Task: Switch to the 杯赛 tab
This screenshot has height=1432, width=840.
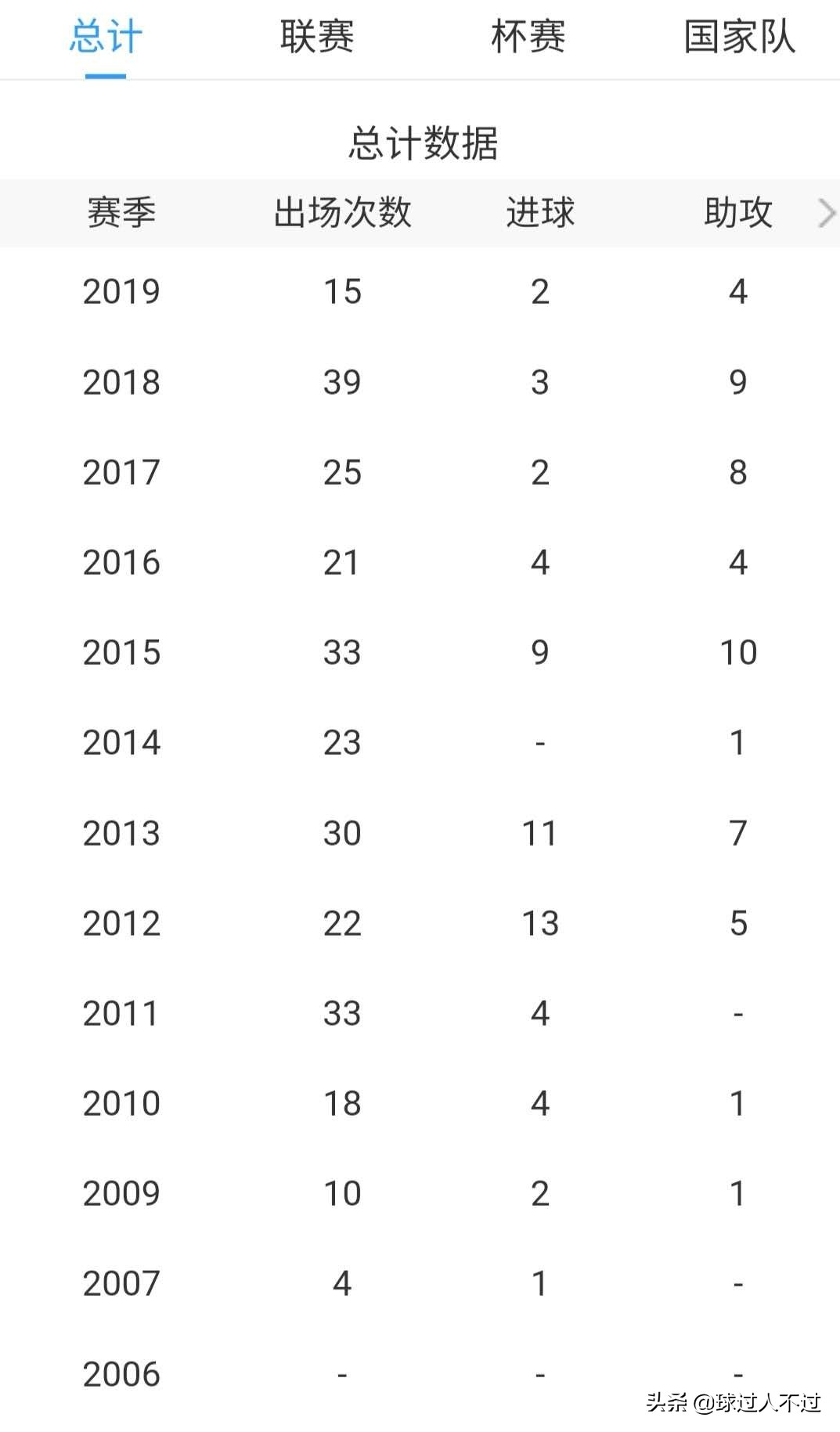Action: pos(528,38)
